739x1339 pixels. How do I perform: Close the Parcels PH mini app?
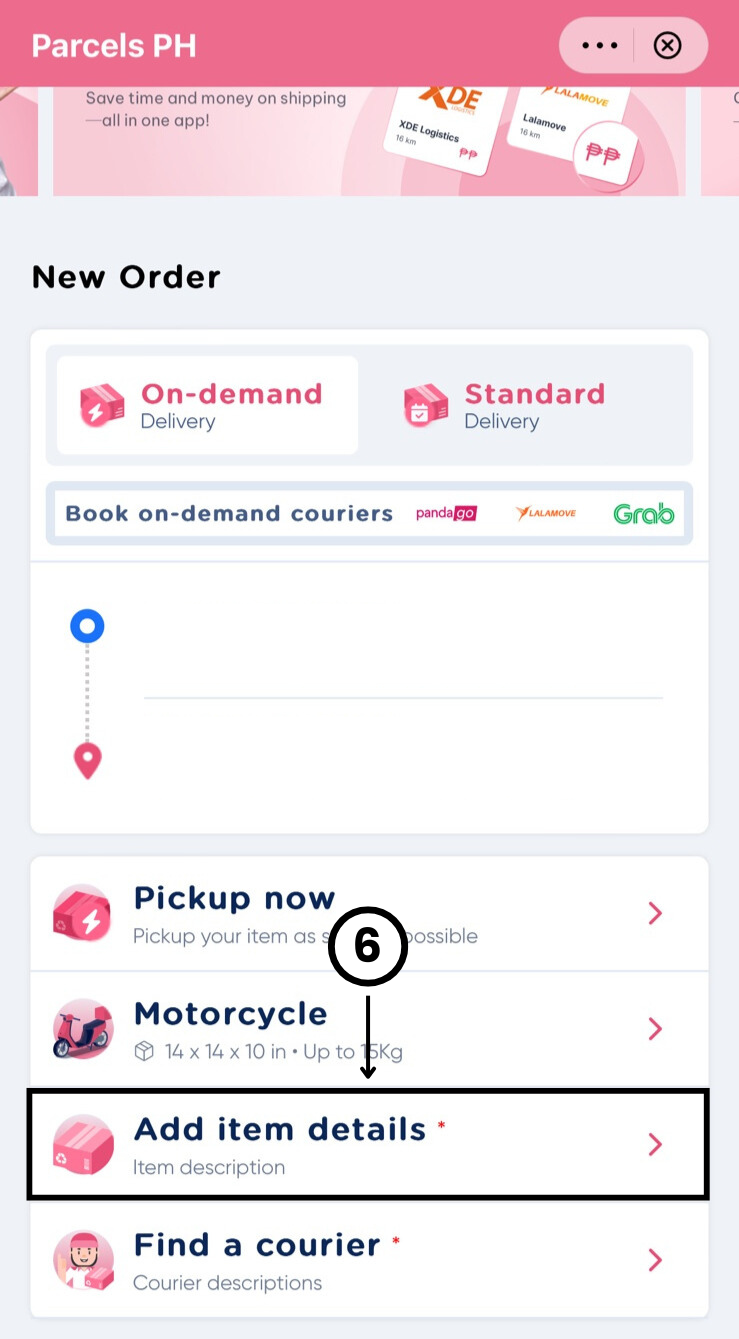(x=667, y=46)
